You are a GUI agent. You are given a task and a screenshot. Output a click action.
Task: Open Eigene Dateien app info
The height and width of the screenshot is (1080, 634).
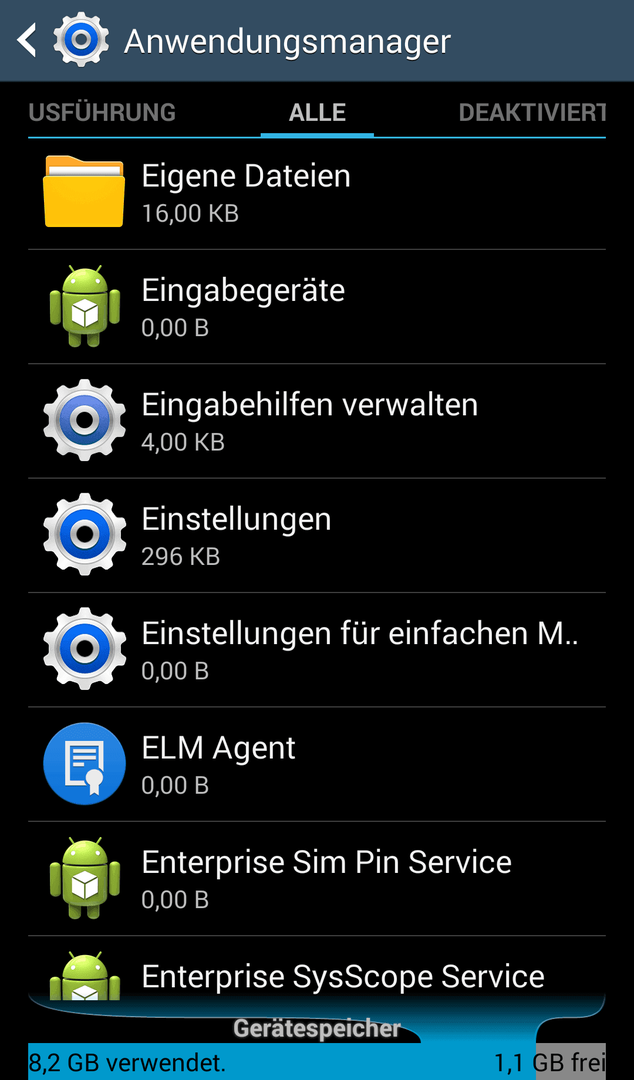(x=317, y=194)
